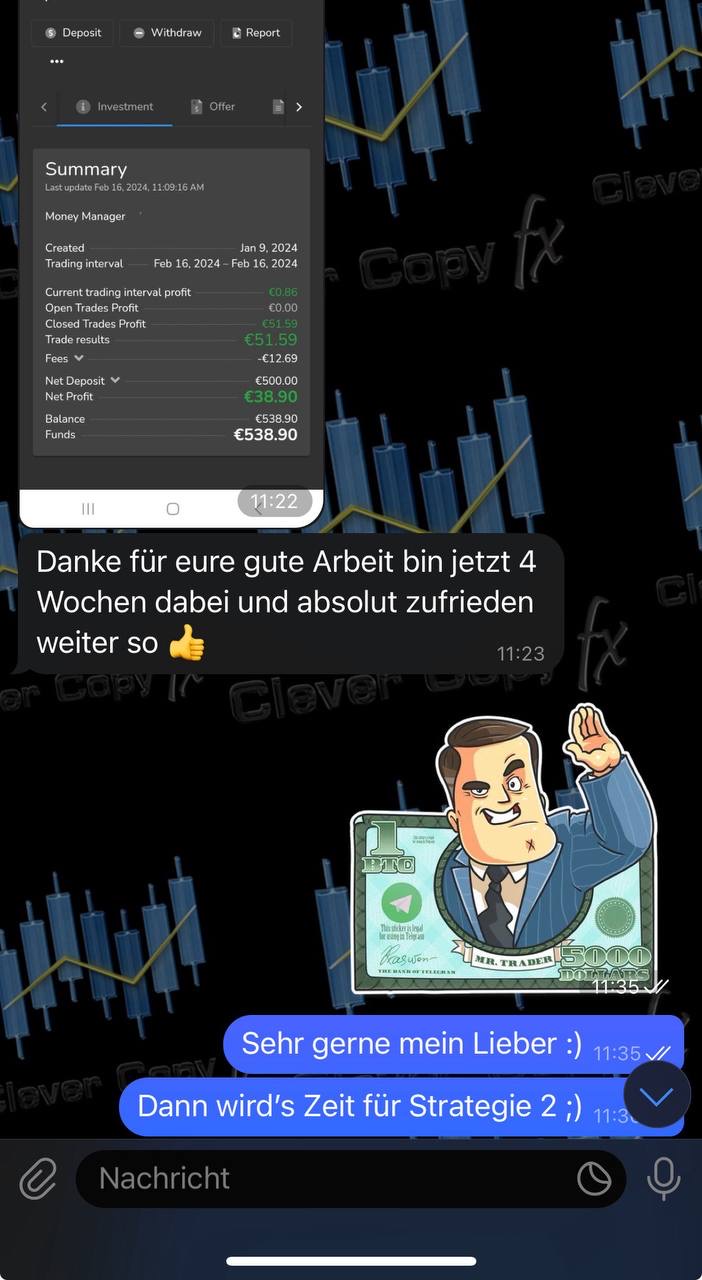Viewport: 702px width, 1280px height.
Task: Tap the microphone to record voice message
Action: (x=663, y=1179)
